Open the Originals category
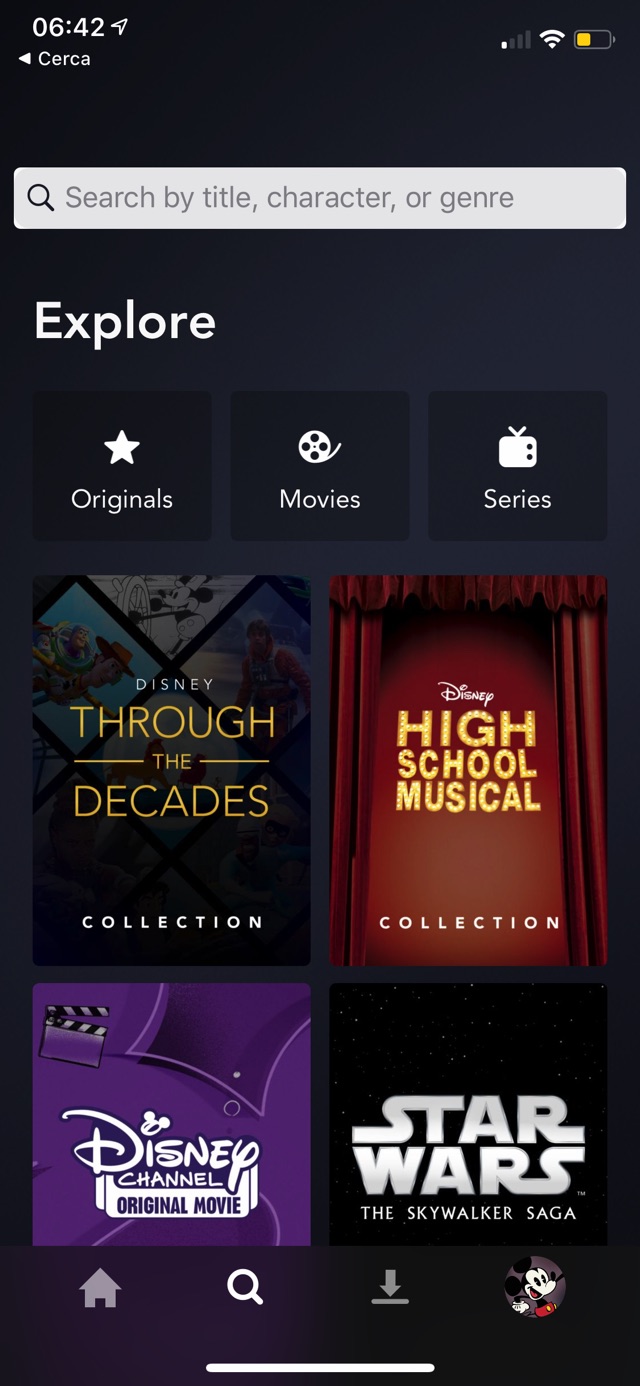Image resolution: width=640 pixels, height=1386 pixels. coord(122,466)
